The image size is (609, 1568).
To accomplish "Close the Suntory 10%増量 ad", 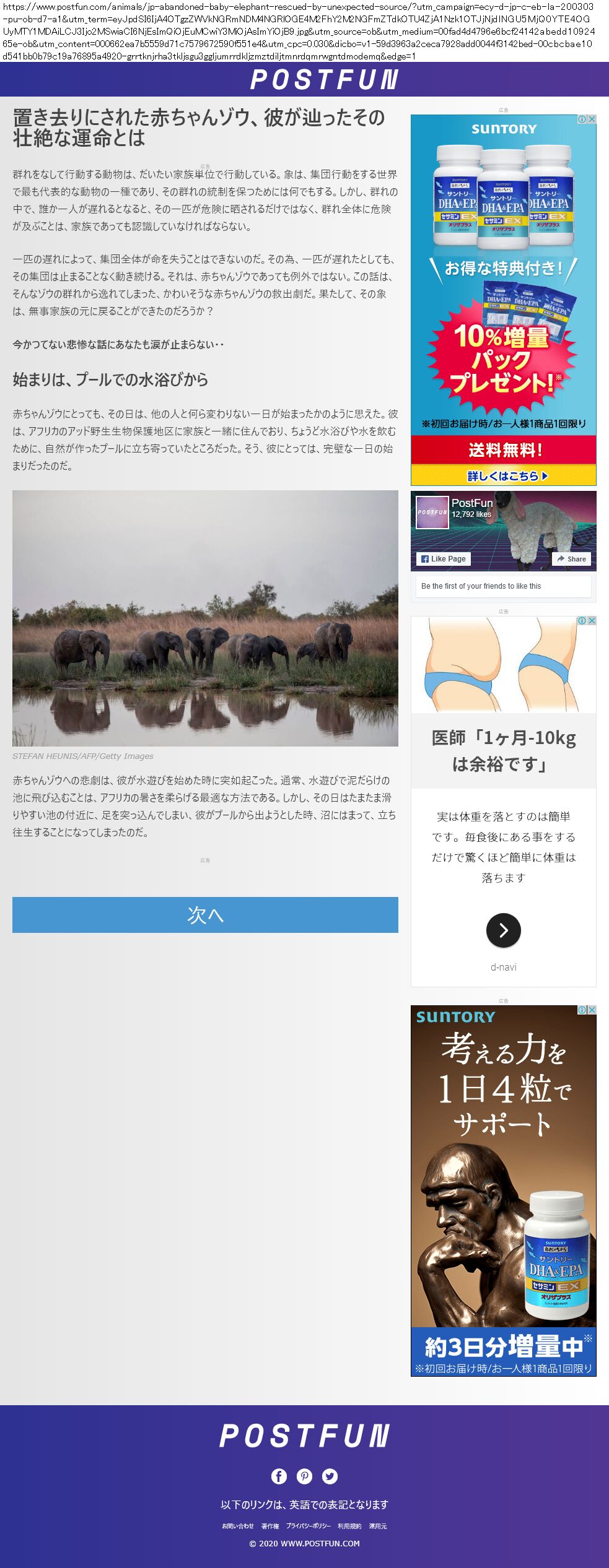I will click(592, 119).
